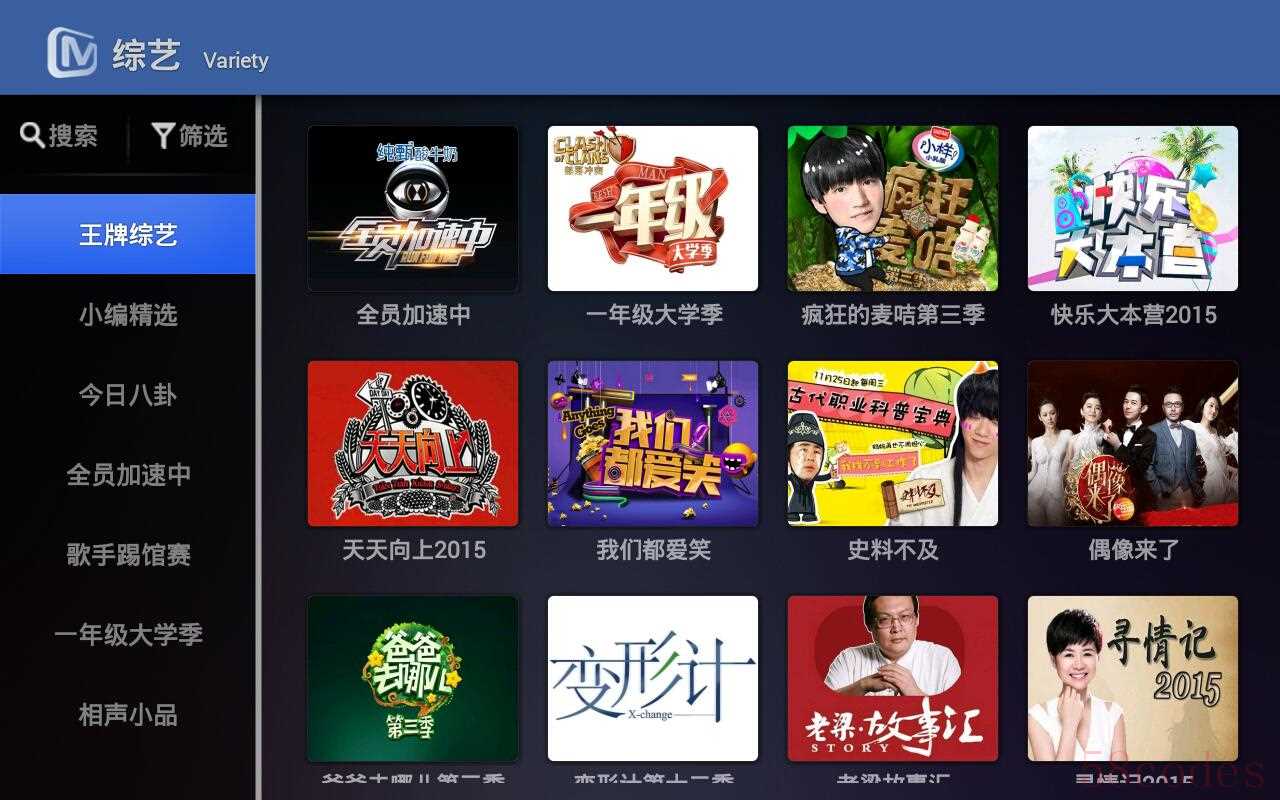Open the 一年级大学季 category in the sidebar
The image size is (1280, 800).
(x=128, y=635)
